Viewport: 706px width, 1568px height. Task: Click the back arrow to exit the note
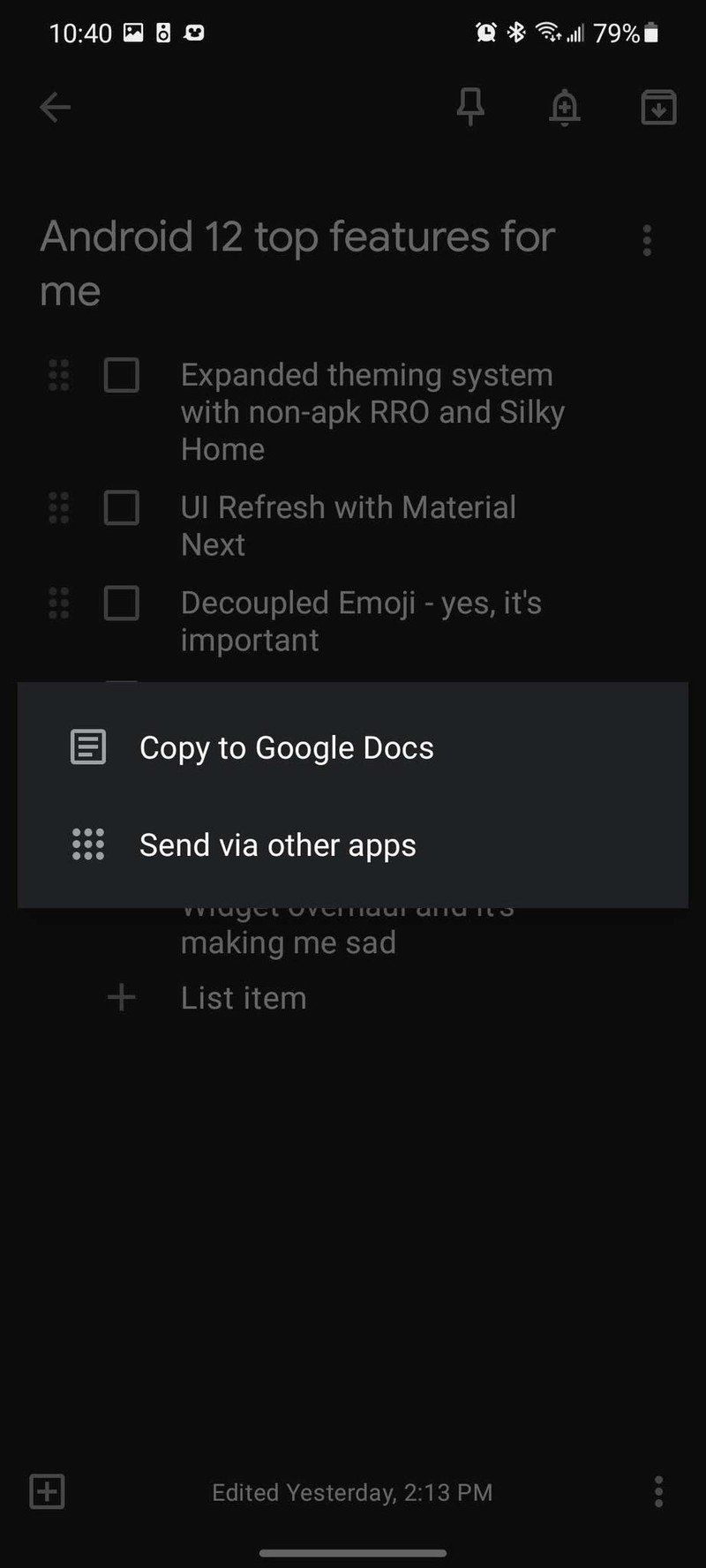55,107
